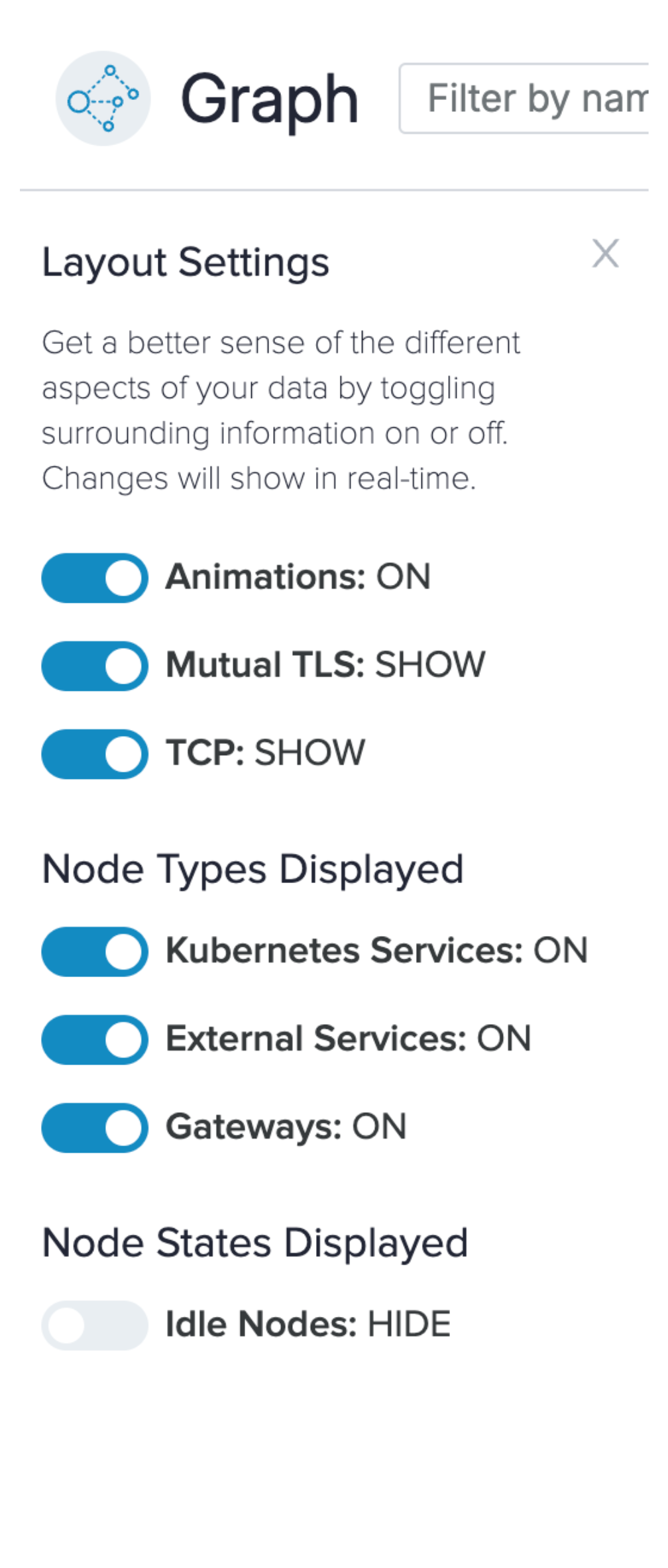Close the Layout Settings panel
The width and height of the screenshot is (668, 1568).
pyautogui.click(x=605, y=254)
